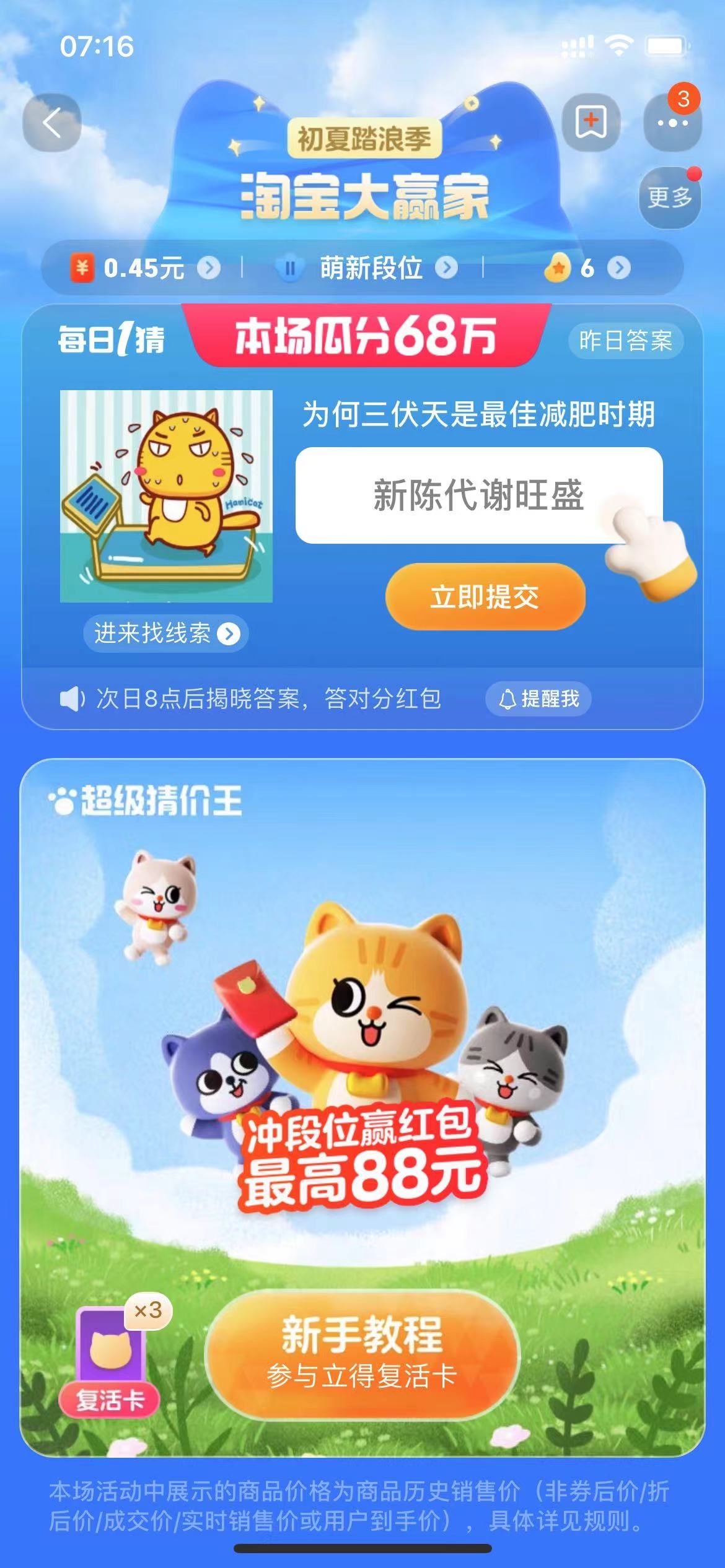The image size is (725, 1568).
Task: View 昨日答案
Action: 625,341
